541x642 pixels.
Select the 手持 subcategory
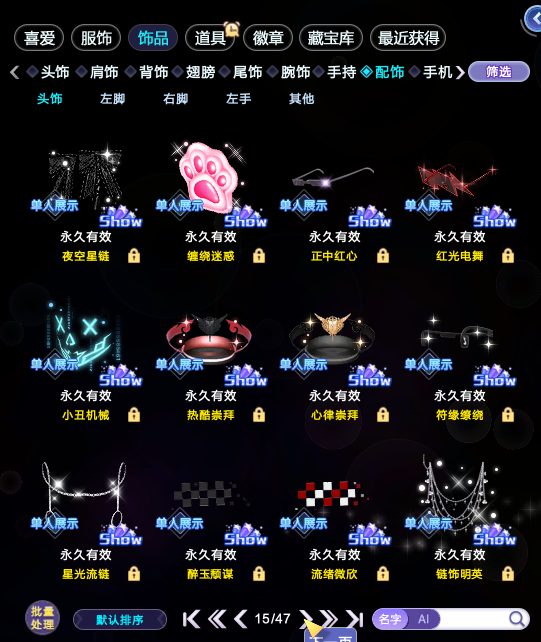pyautogui.click(x=341, y=72)
